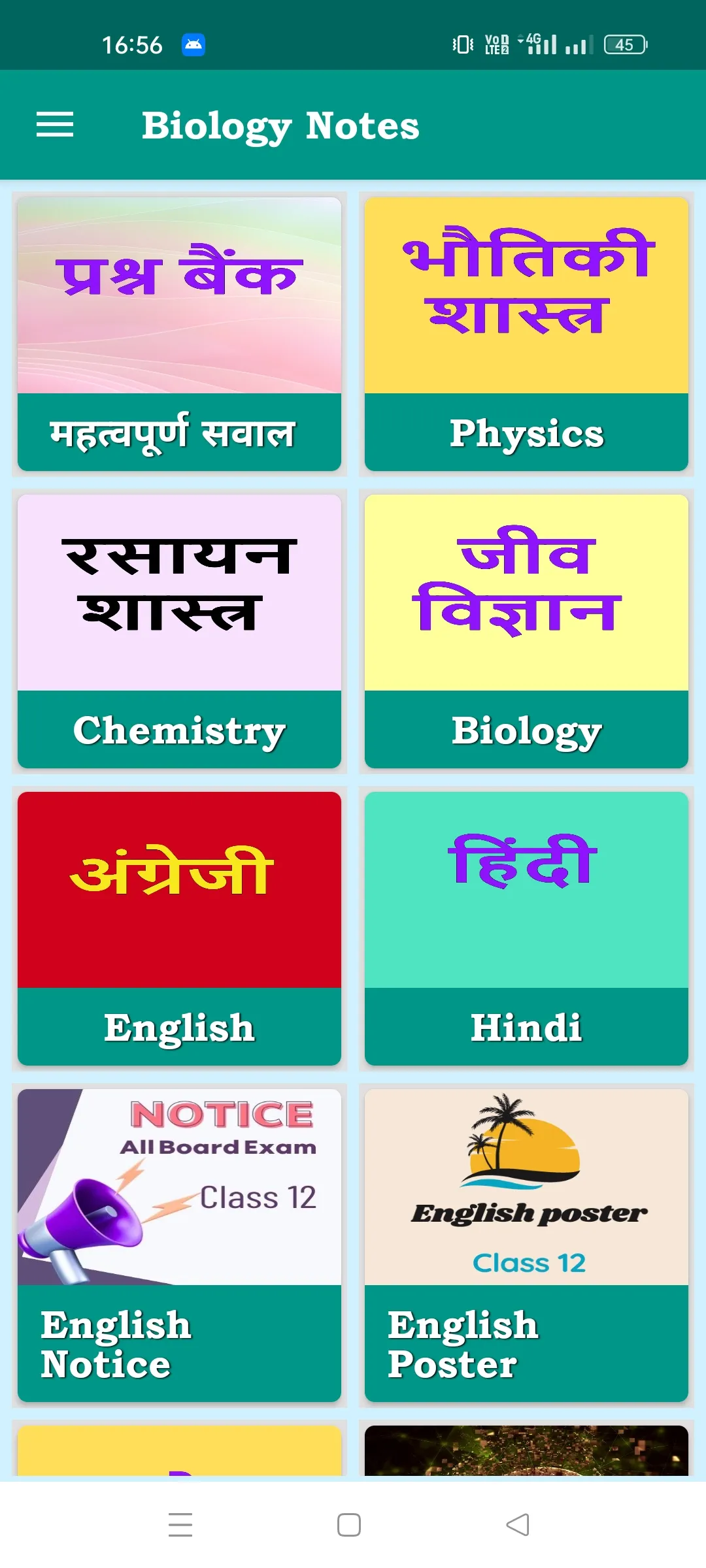Go back using the system back button
This screenshot has height=1568, width=706.
[x=518, y=1525]
